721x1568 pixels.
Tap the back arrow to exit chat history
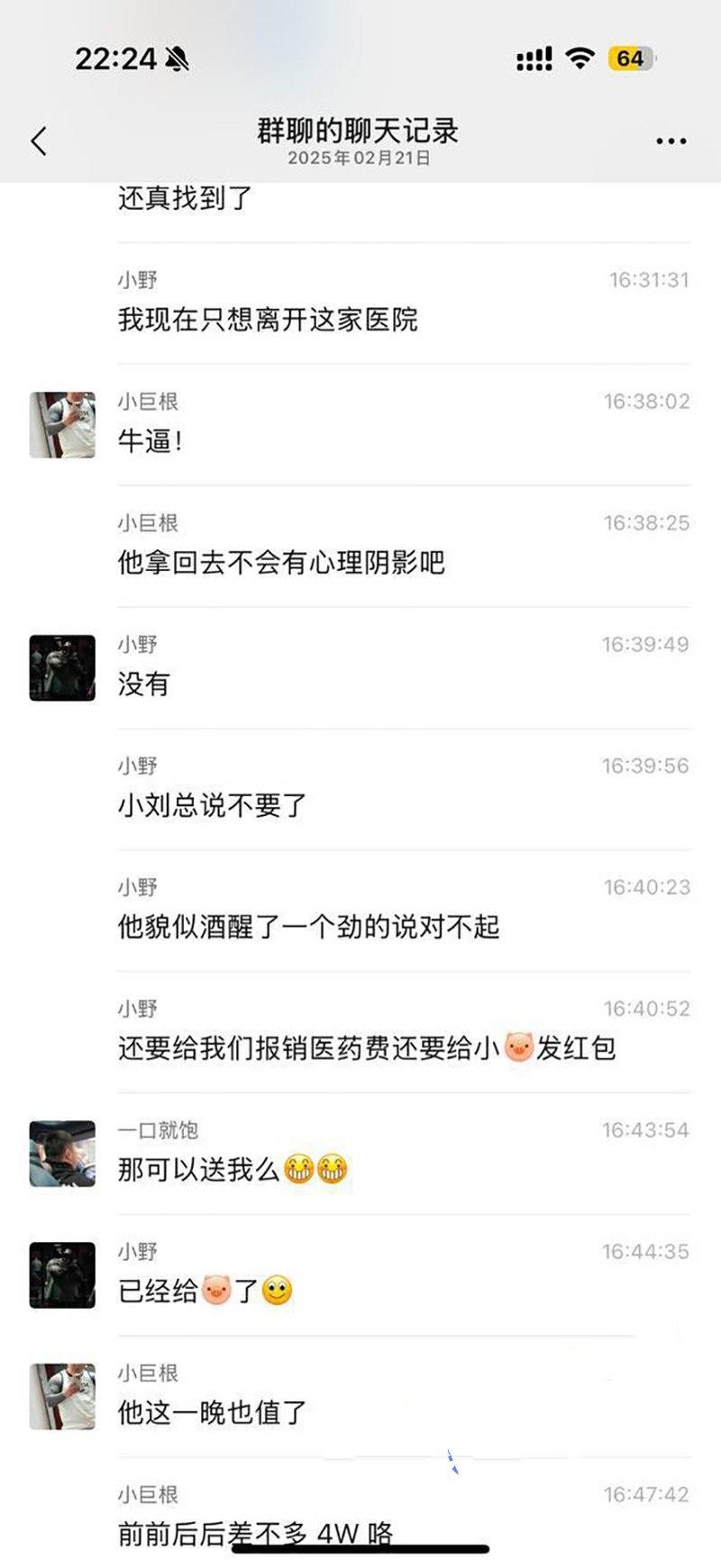click(38, 140)
